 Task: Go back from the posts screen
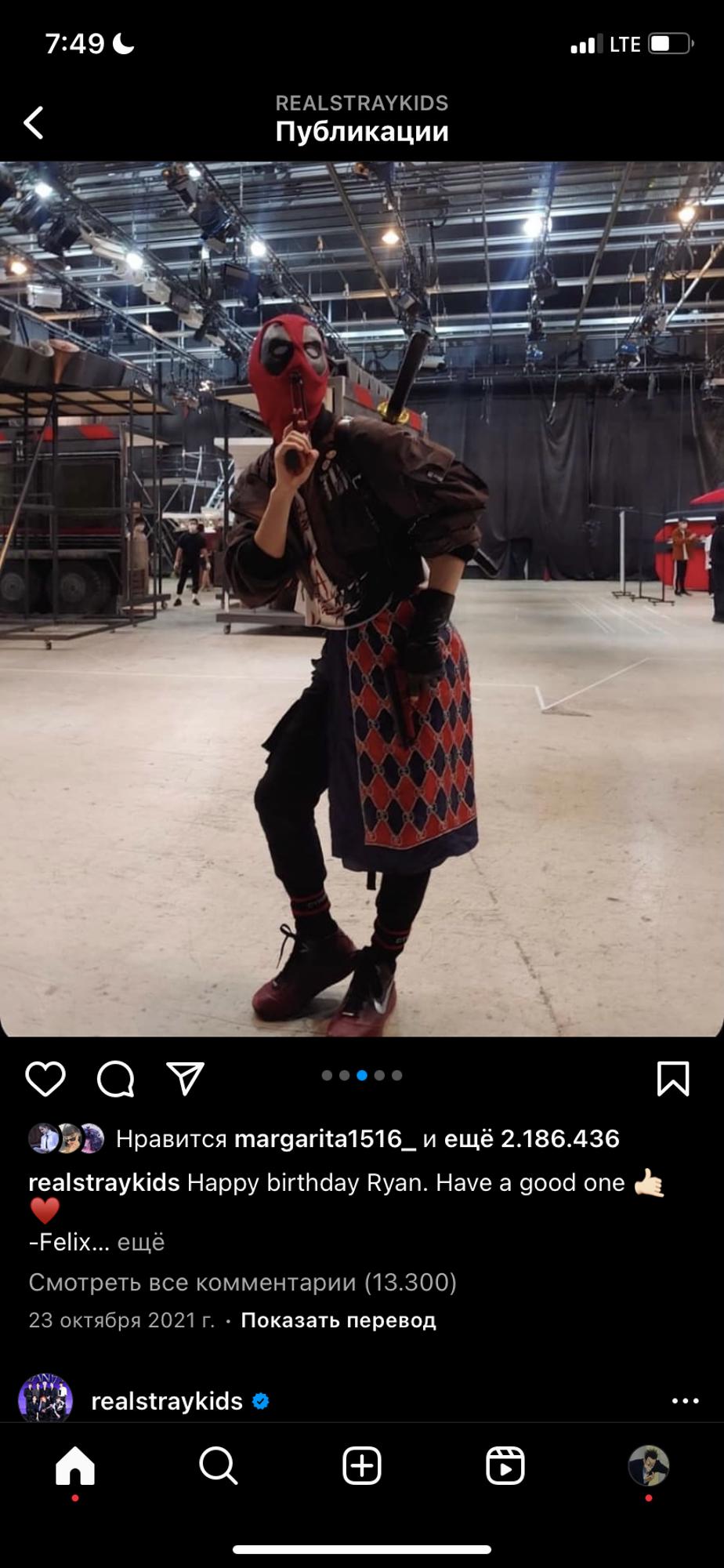(x=34, y=122)
